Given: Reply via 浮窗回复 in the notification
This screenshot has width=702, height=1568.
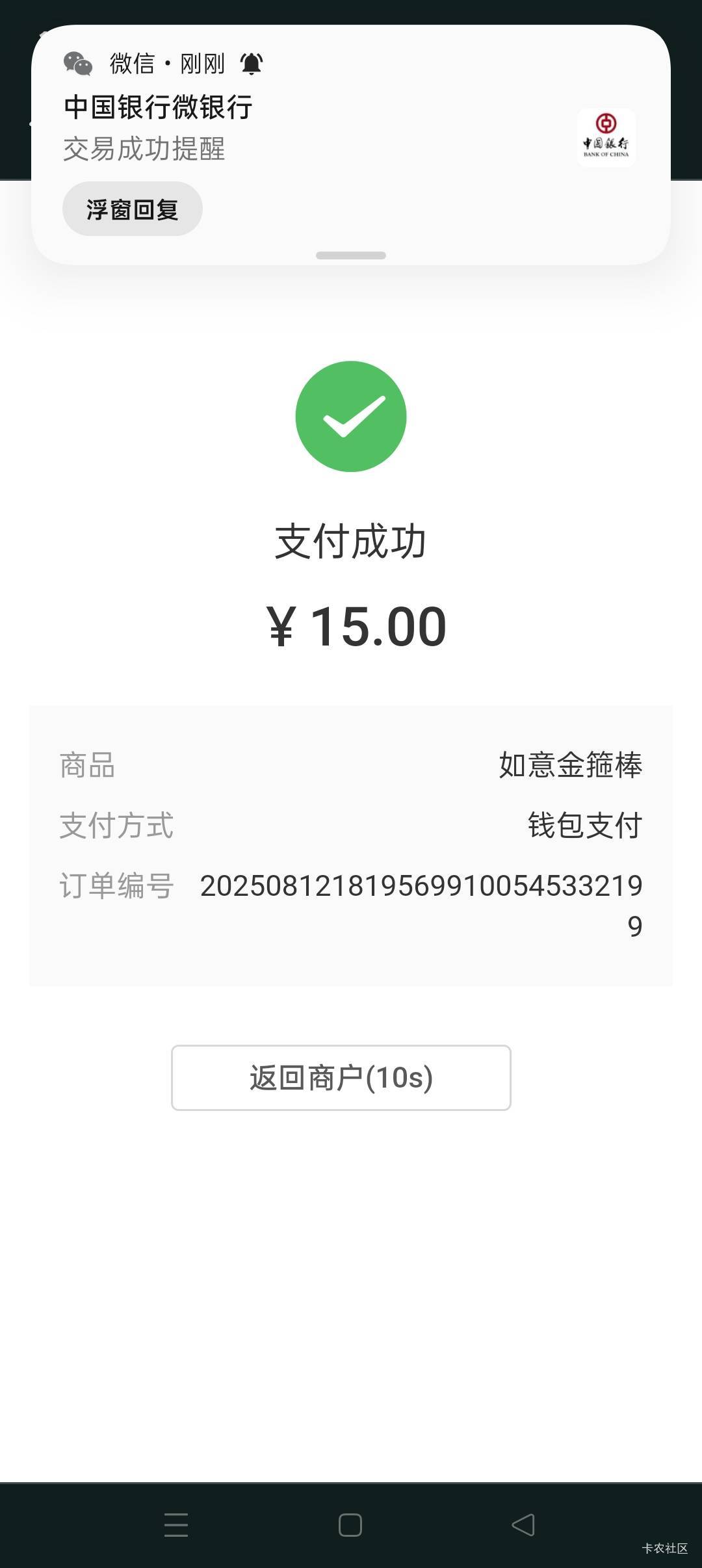Looking at the screenshot, I should pyautogui.click(x=133, y=209).
